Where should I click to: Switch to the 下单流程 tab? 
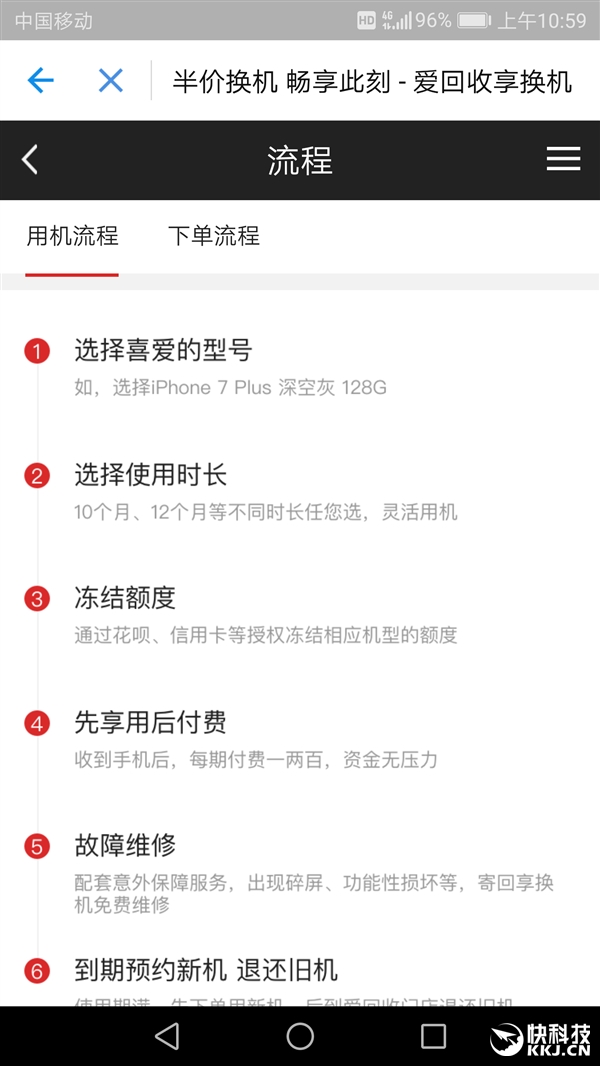tap(214, 236)
